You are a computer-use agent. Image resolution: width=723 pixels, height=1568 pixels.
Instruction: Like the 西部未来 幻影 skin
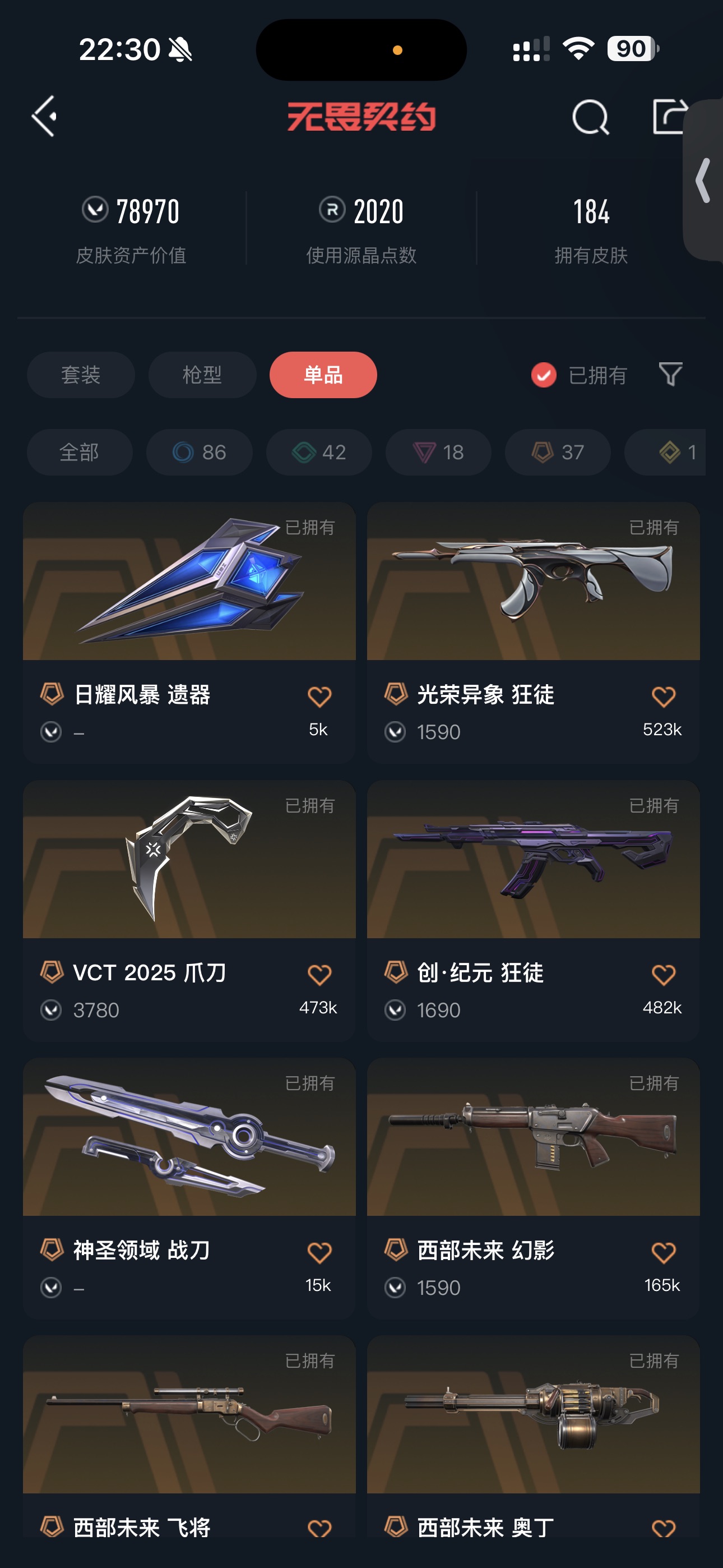(662, 1252)
